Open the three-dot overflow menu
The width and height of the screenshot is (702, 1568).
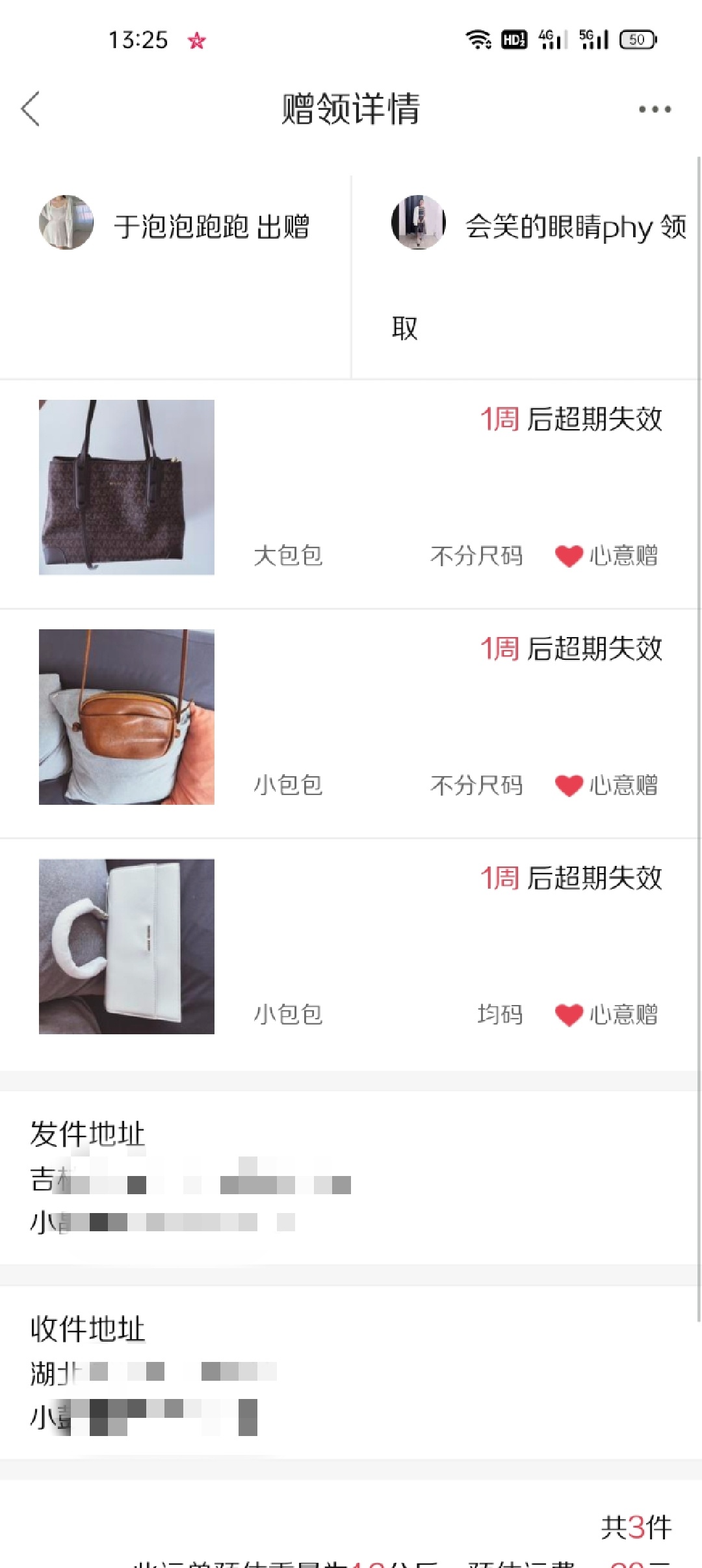pyautogui.click(x=654, y=109)
